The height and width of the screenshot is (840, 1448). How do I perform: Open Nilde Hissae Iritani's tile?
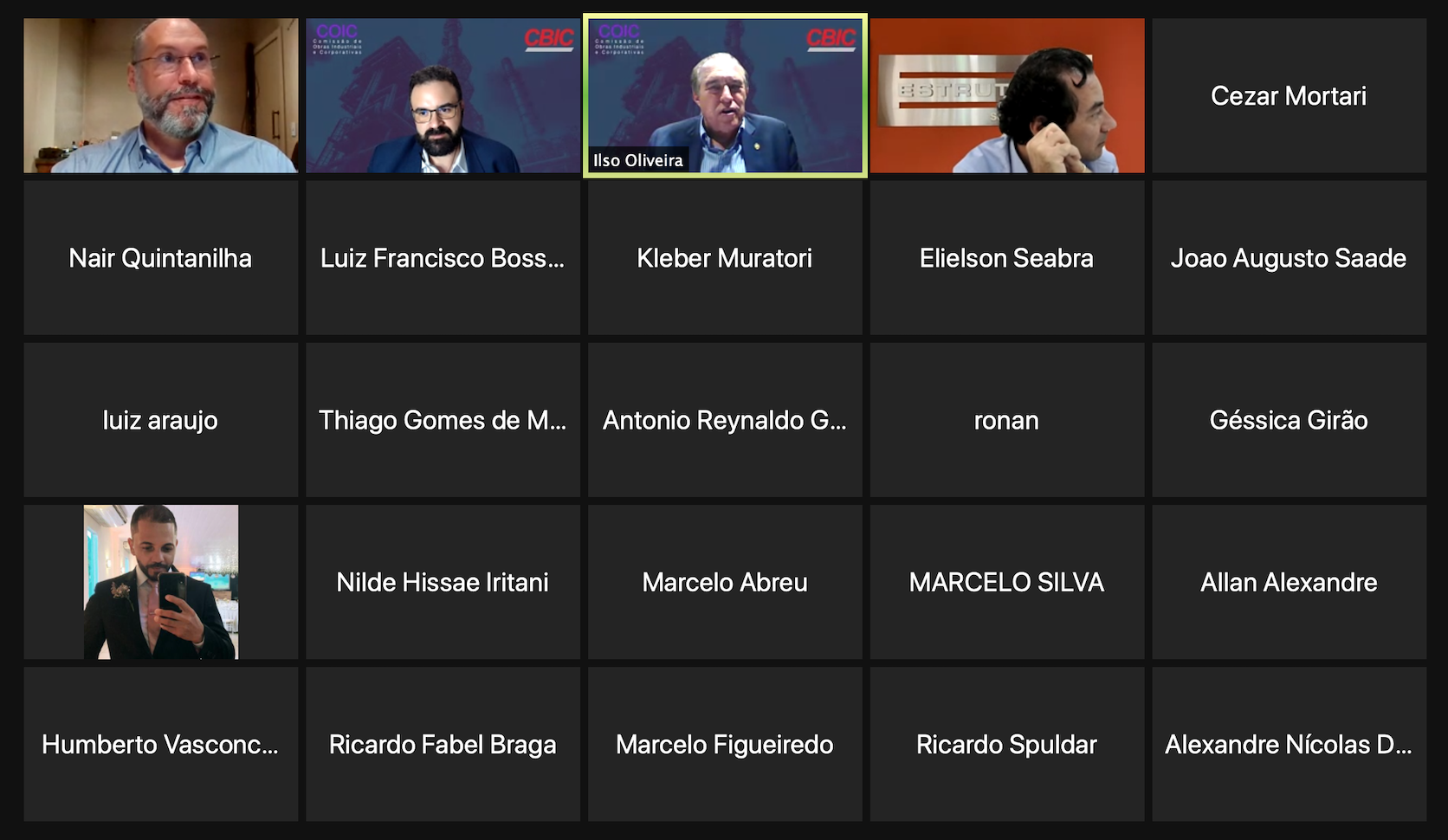[443, 582]
